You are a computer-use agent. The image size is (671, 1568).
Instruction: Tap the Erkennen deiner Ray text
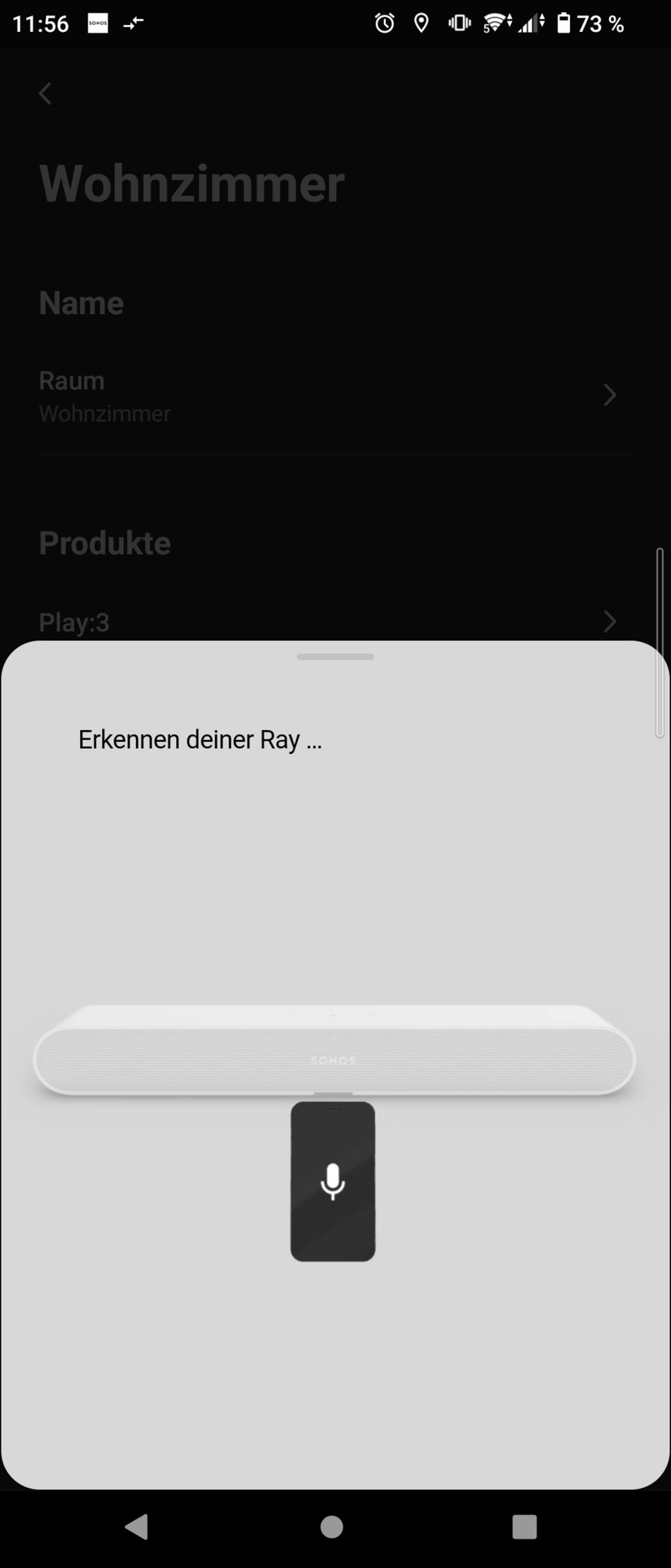click(x=200, y=739)
